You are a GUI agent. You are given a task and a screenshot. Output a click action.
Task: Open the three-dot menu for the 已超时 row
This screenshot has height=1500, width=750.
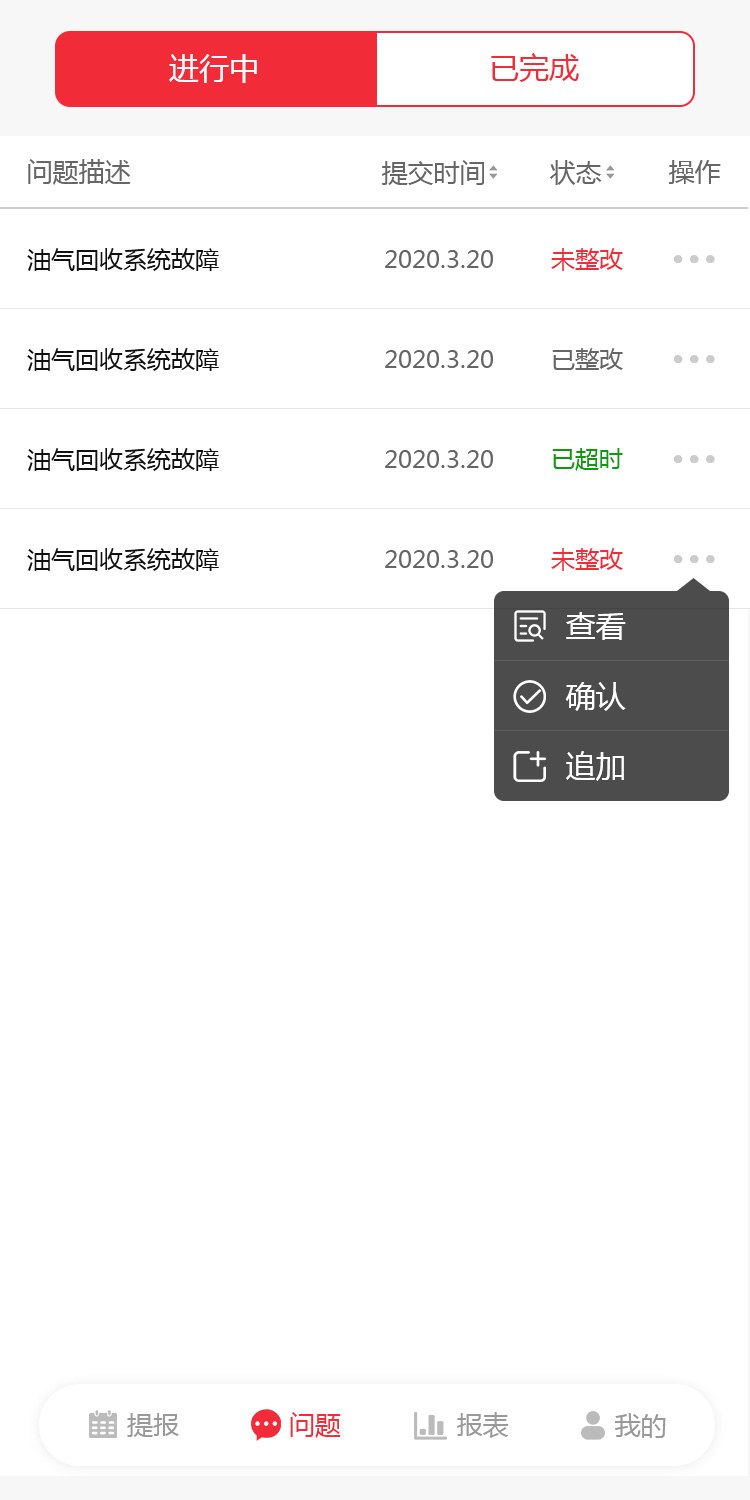(694, 459)
